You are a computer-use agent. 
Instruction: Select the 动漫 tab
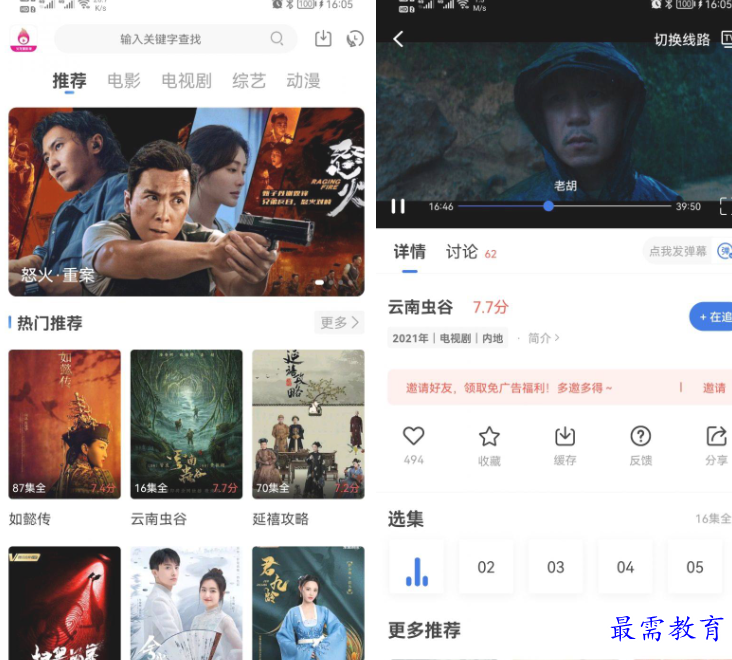point(303,81)
